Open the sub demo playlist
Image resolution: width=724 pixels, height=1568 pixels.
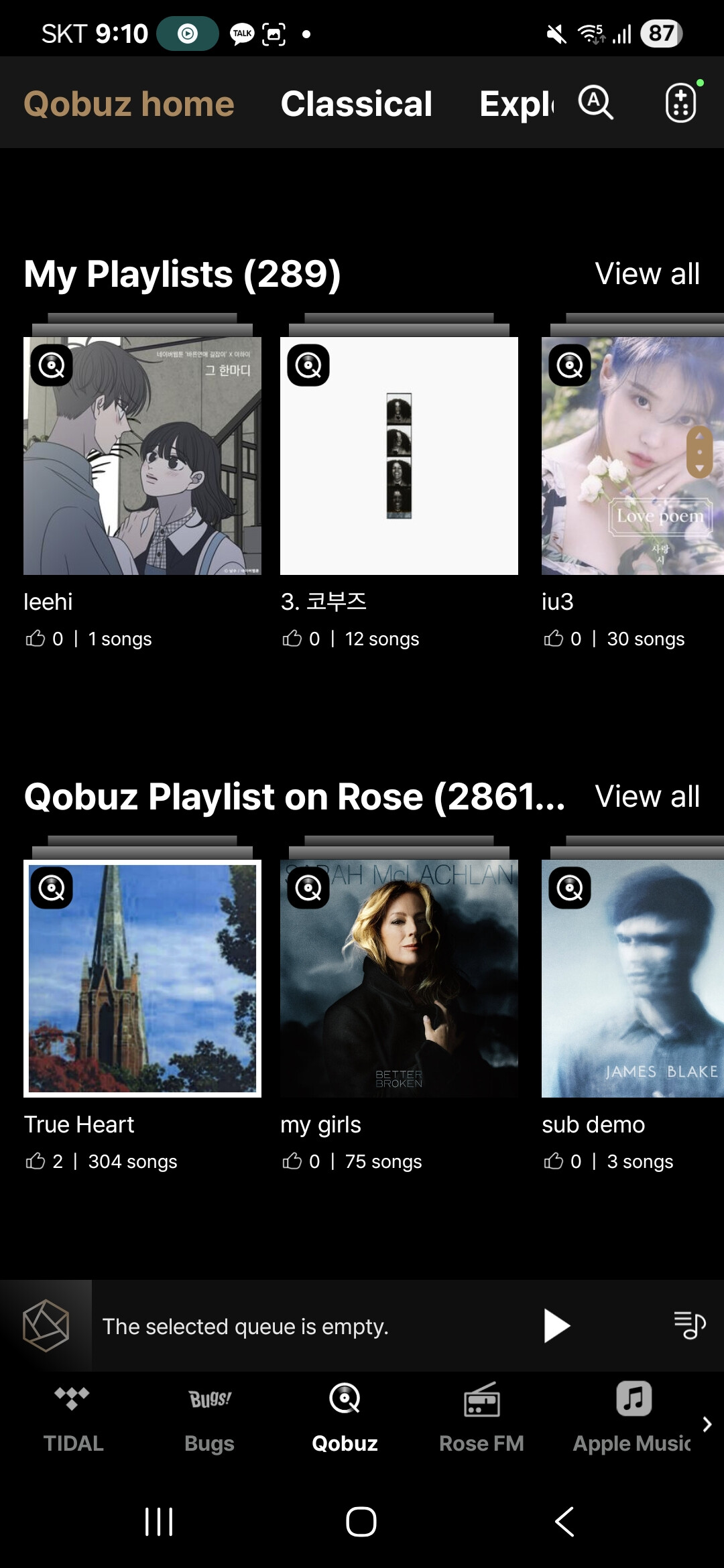(x=632, y=978)
